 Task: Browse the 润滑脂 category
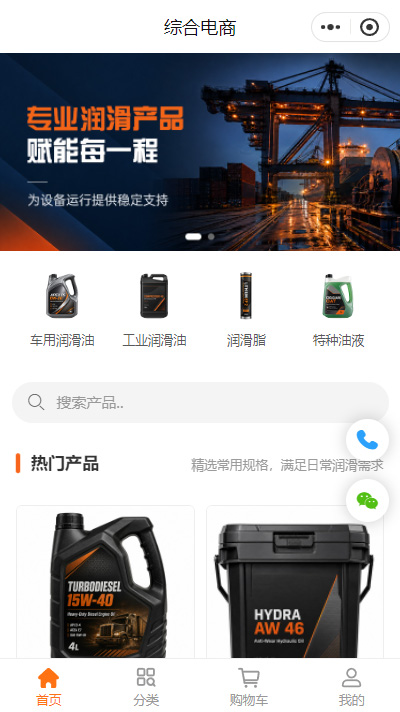246,310
